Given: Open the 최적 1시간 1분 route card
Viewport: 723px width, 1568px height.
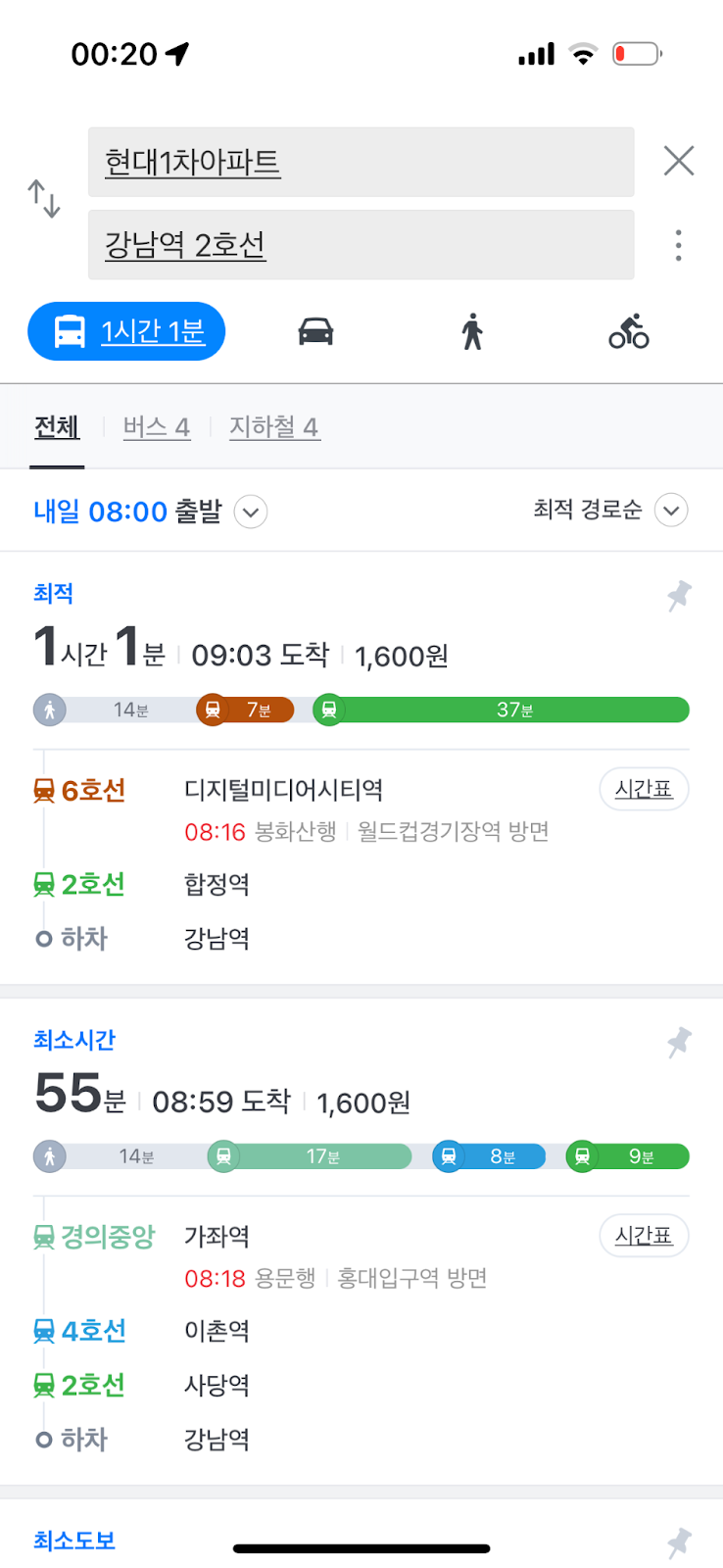Looking at the screenshot, I should tap(361, 768).
